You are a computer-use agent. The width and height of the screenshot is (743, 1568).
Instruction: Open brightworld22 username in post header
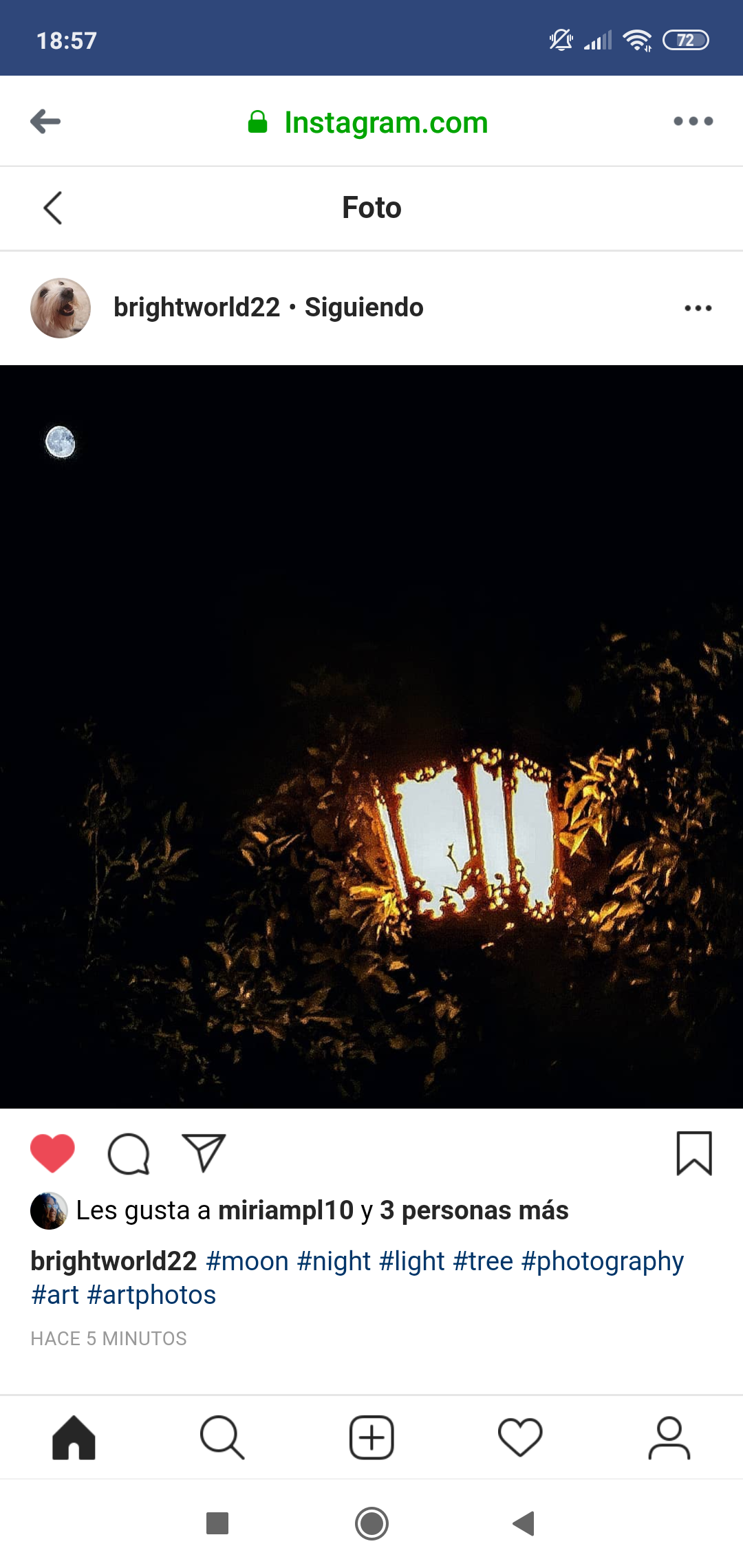[197, 307]
